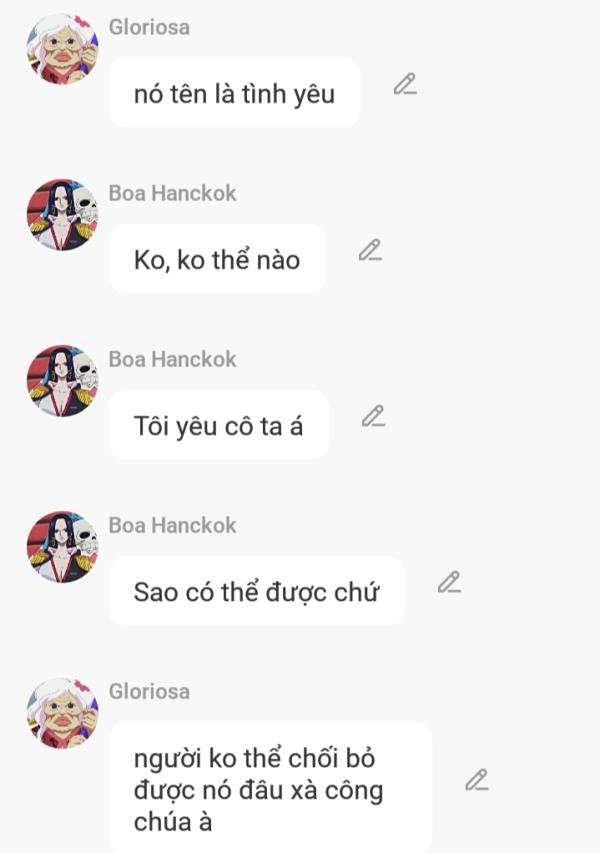Screen dimensions: 600x853
Task: Open Gloriosa's avatar on the "nó tên là tình yêu" message
Action: 62,49
